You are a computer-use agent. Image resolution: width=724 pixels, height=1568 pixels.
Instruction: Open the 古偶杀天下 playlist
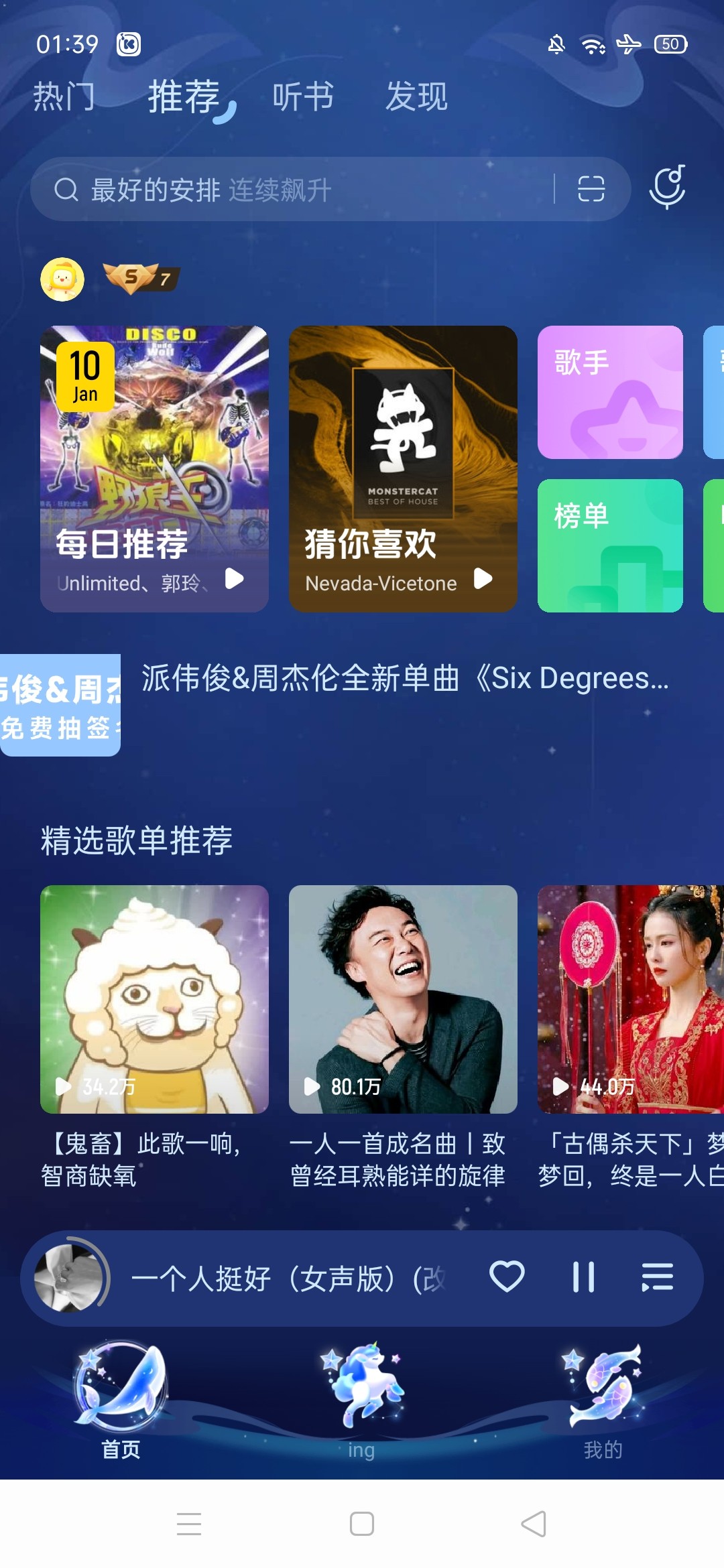(630, 999)
